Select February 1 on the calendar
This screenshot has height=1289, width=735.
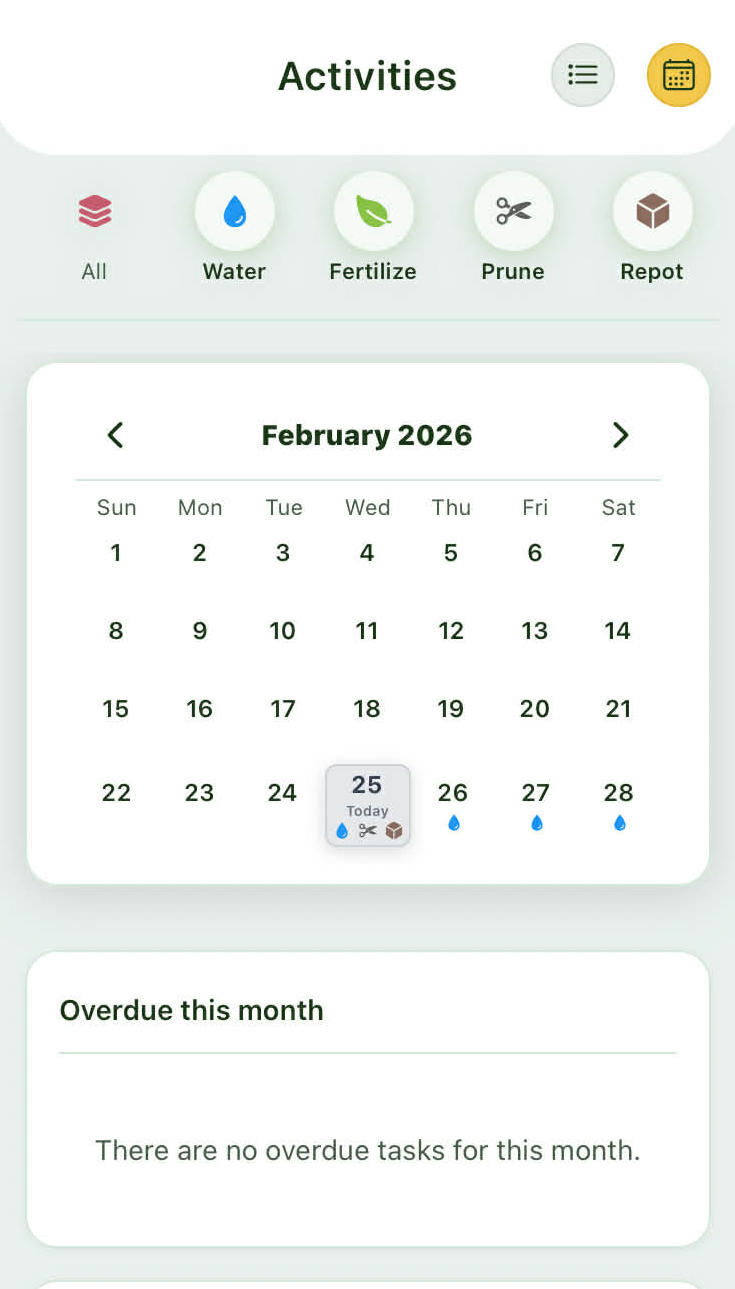point(116,552)
